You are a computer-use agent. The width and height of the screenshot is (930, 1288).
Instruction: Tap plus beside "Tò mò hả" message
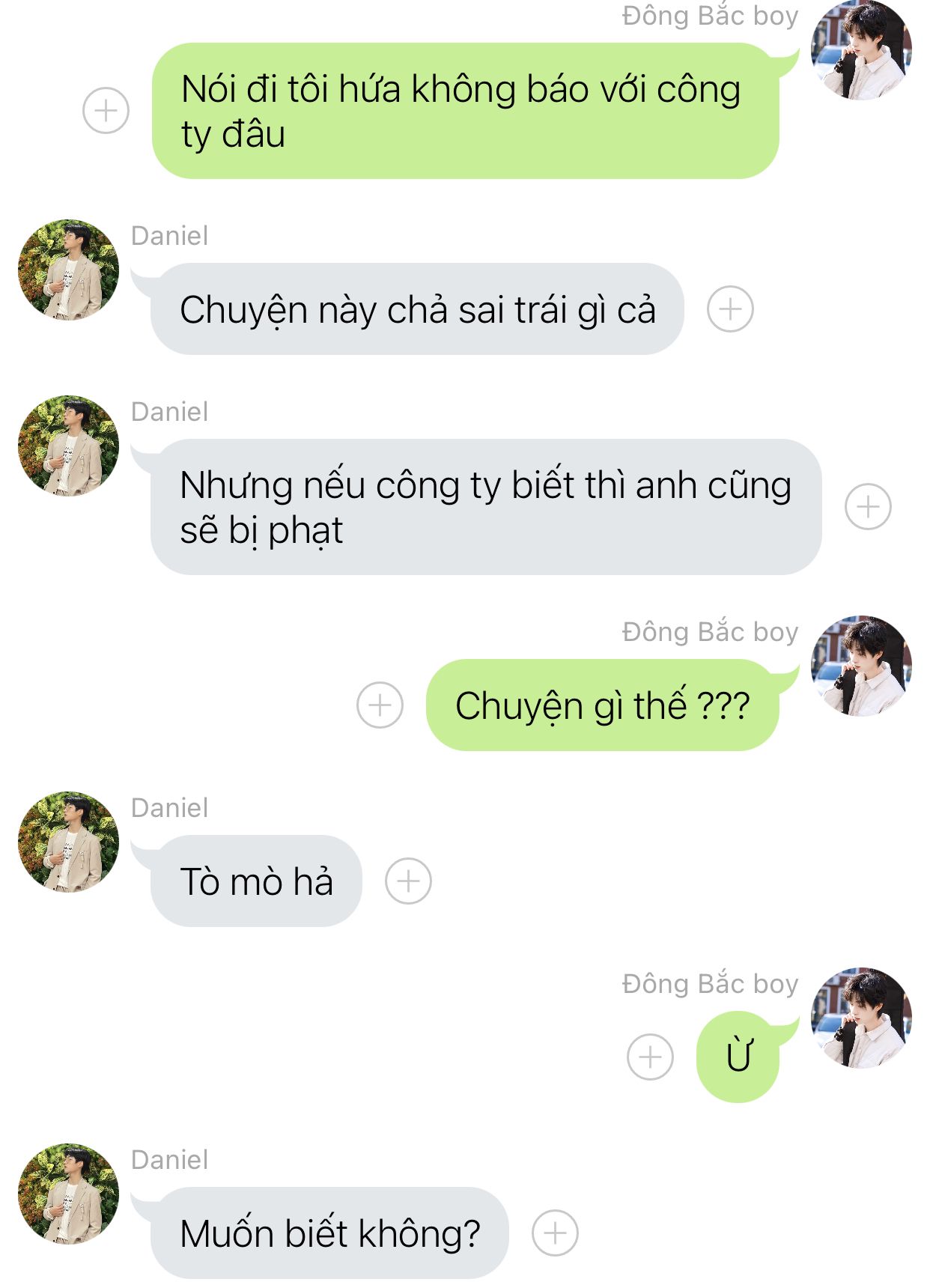408,881
